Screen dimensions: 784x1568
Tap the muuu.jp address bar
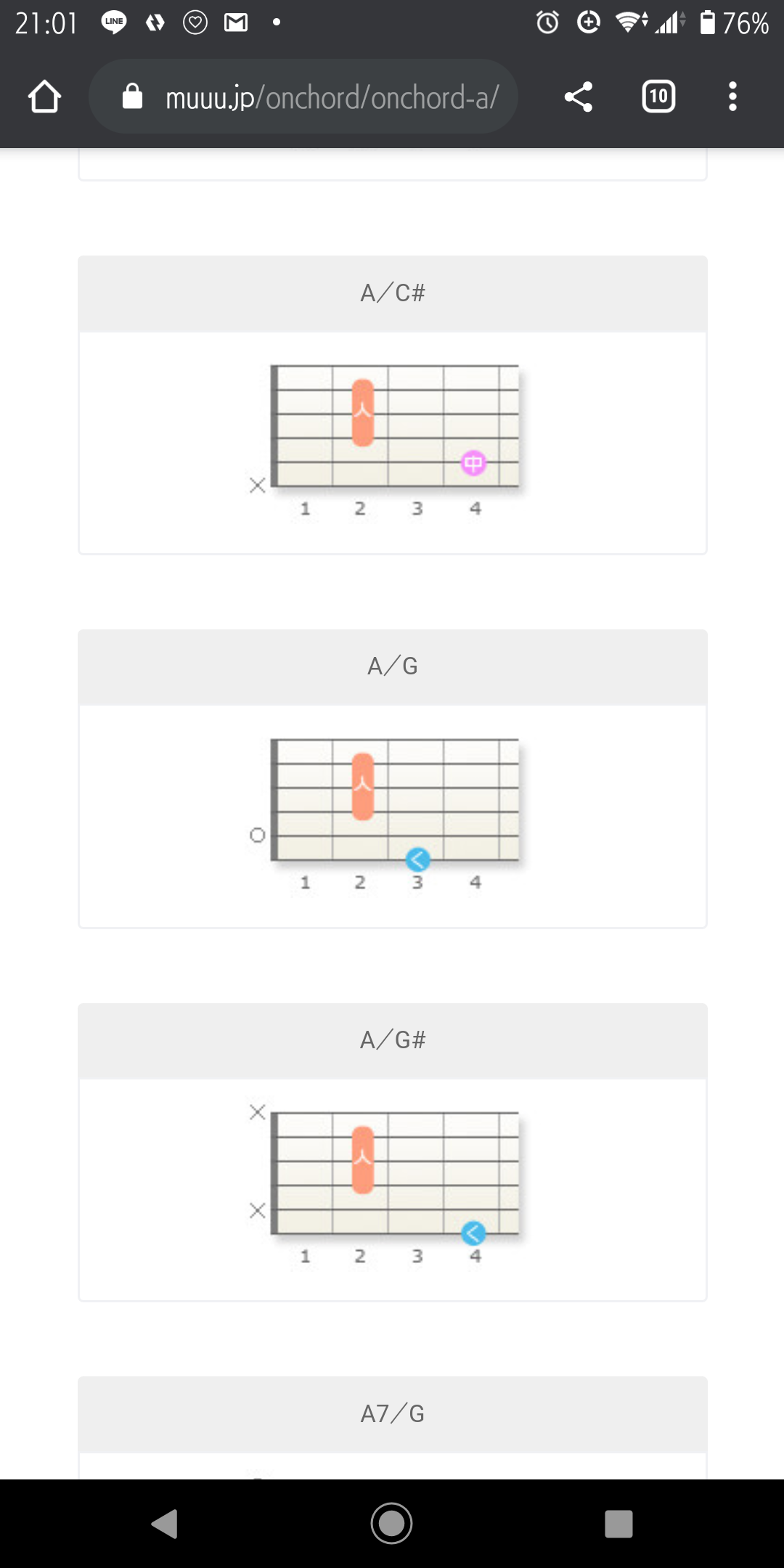303,97
